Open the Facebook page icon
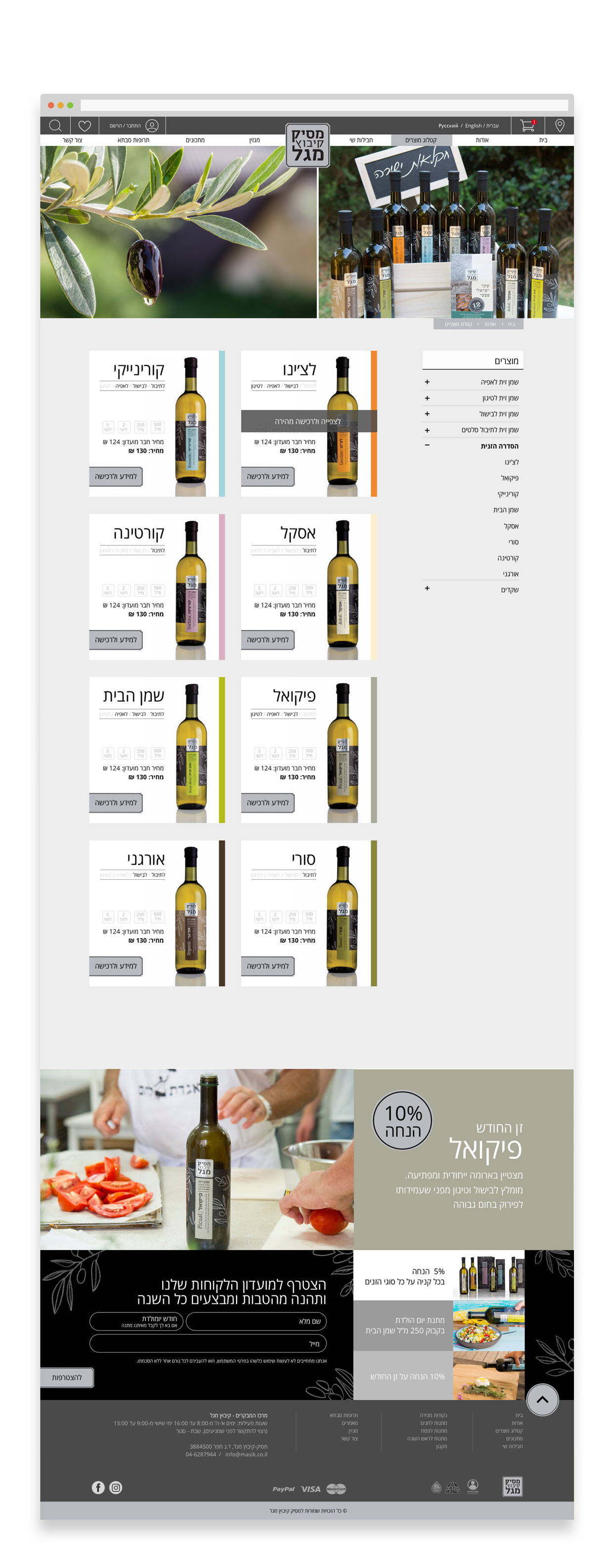This screenshot has width=613, height=1568. click(x=98, y=1487)
